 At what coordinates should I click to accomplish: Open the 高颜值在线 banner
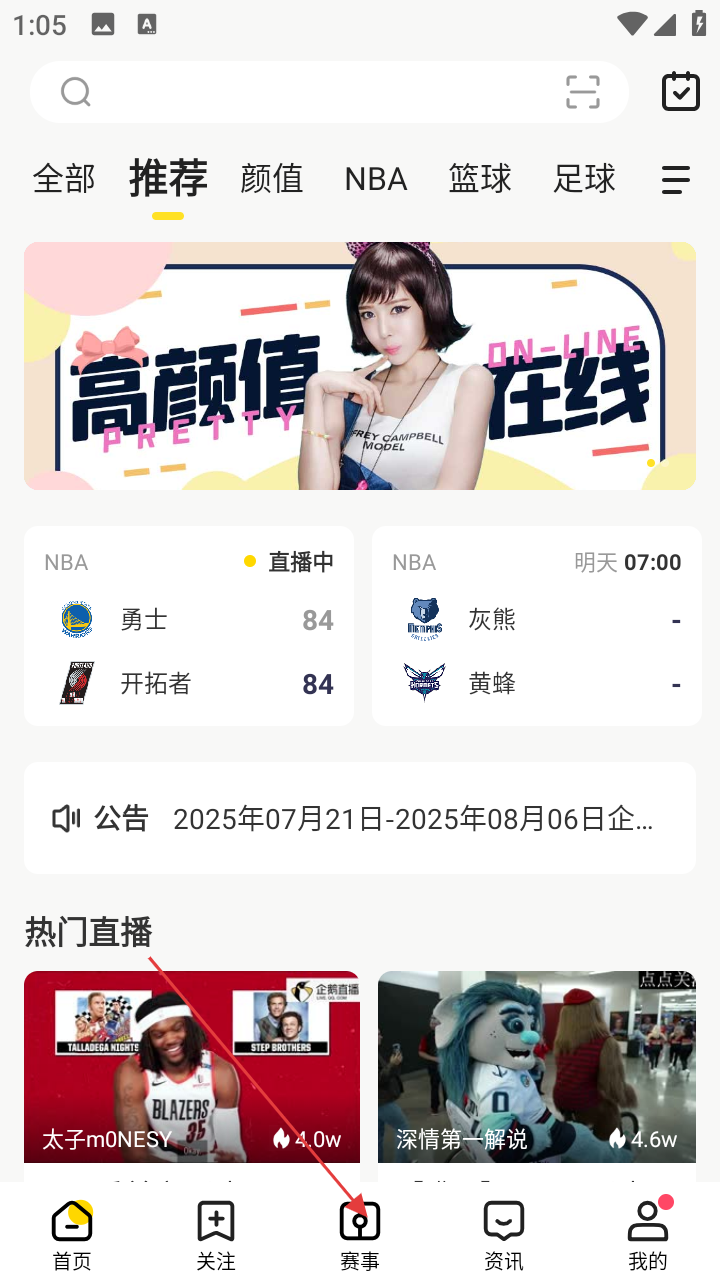point(360,366)
